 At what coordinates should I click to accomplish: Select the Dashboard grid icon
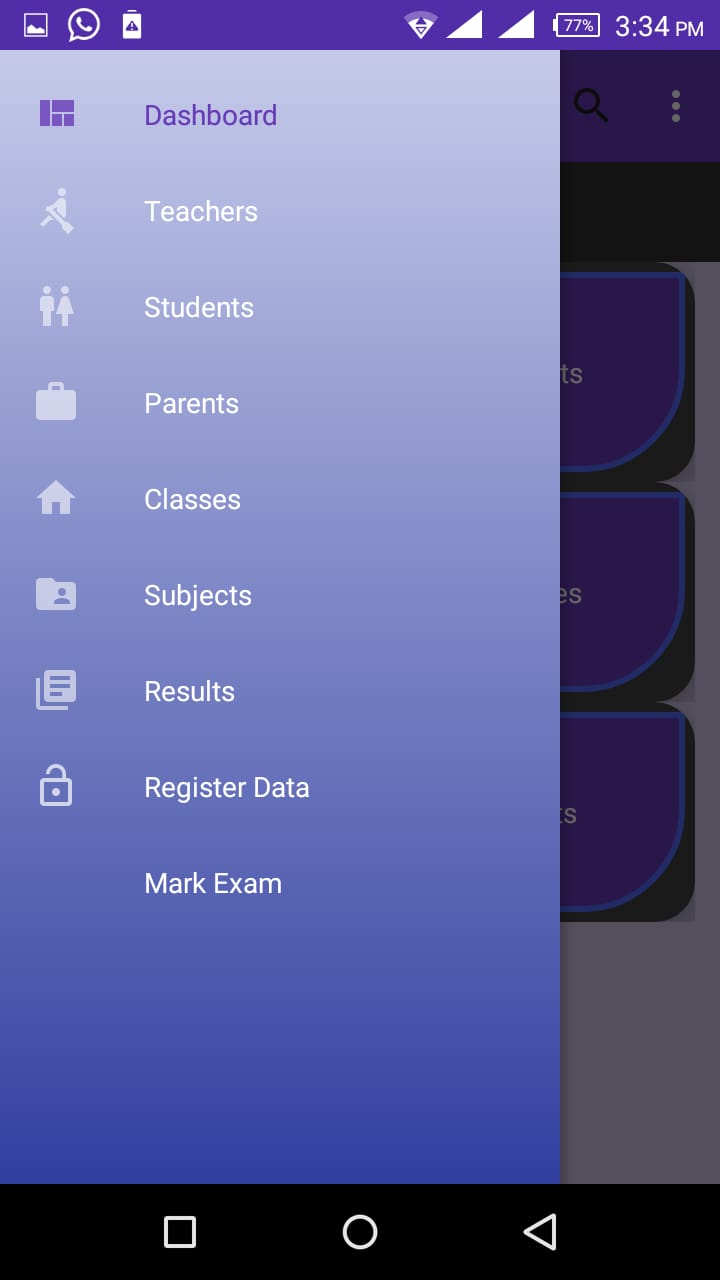click(x=56, y=113)
